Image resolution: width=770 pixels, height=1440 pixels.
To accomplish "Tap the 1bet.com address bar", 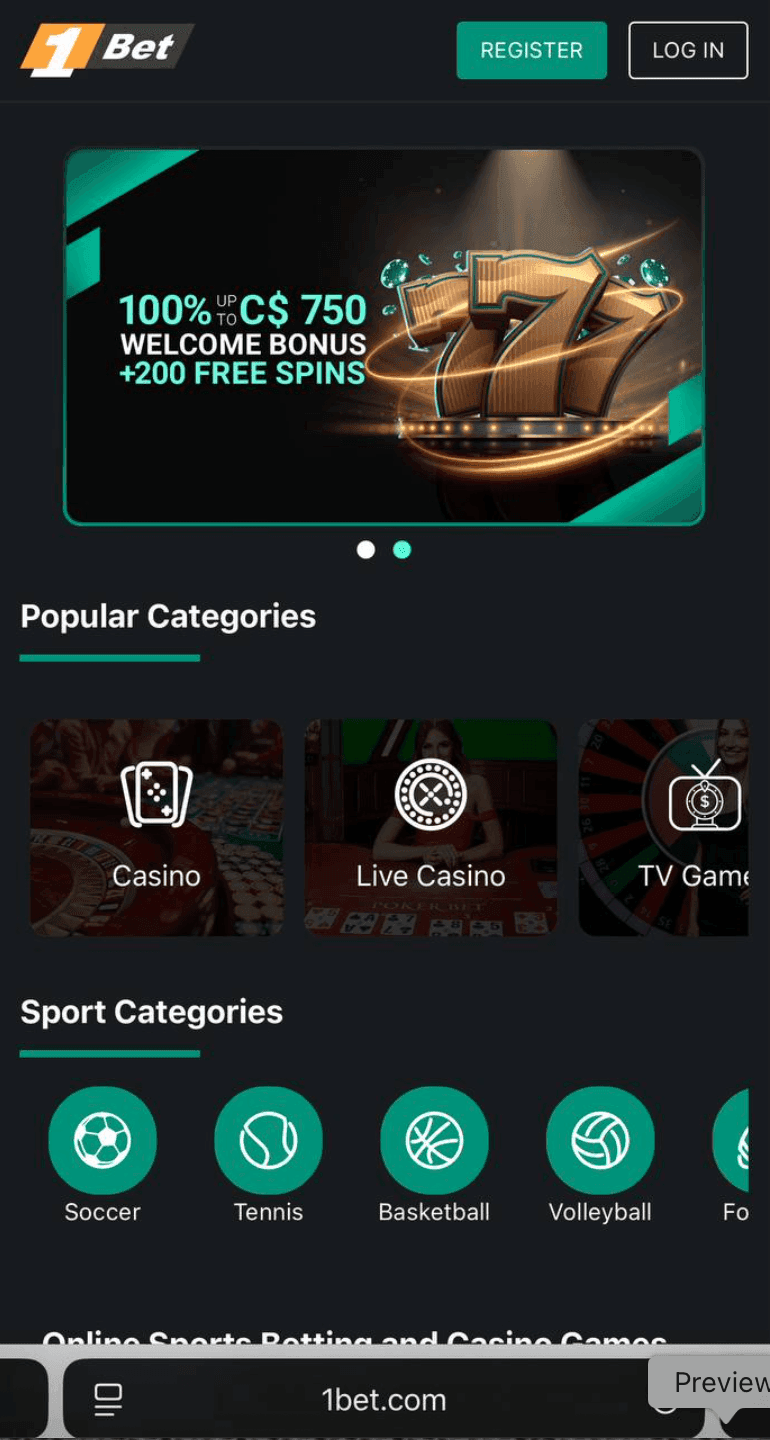I will point(385,1399).
